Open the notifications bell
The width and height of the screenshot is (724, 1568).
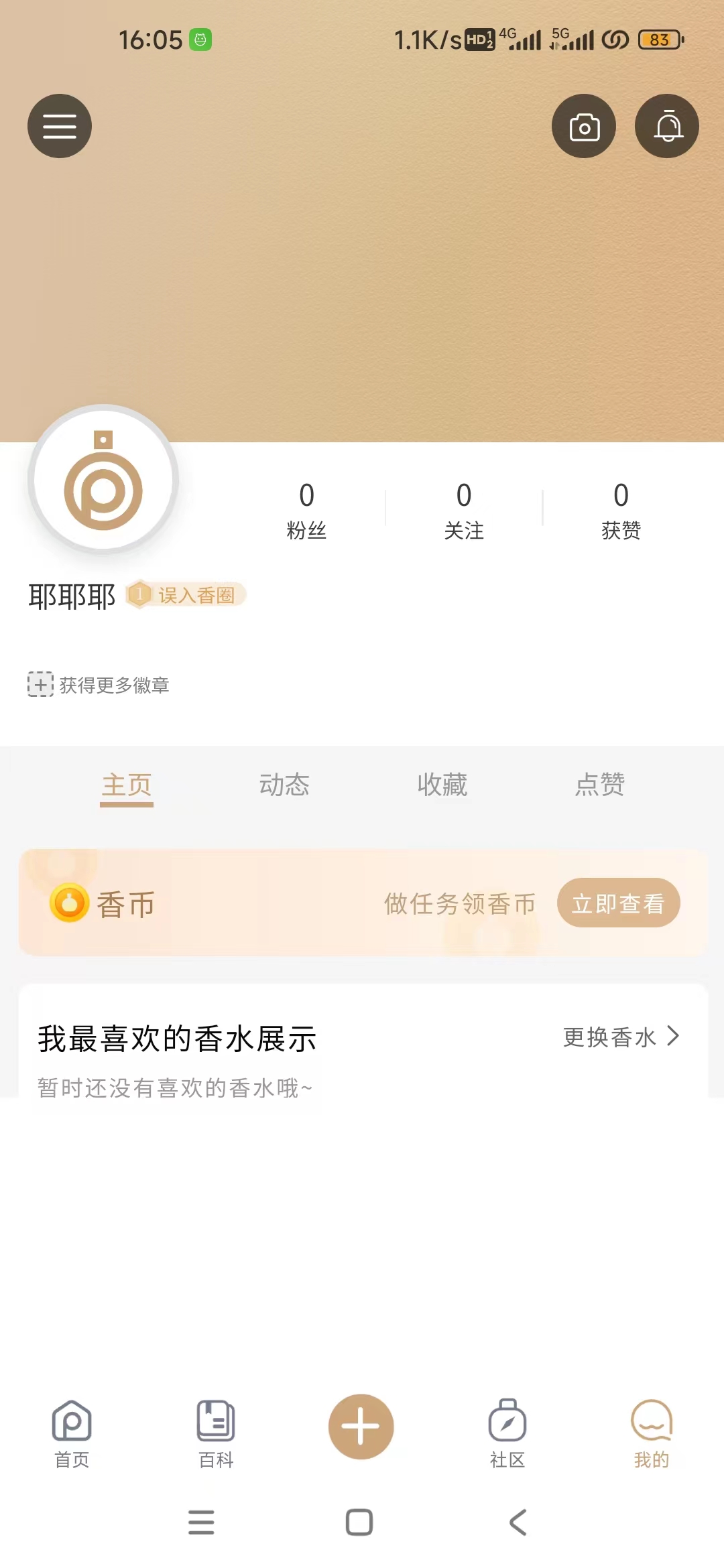(x=667, y=126)
